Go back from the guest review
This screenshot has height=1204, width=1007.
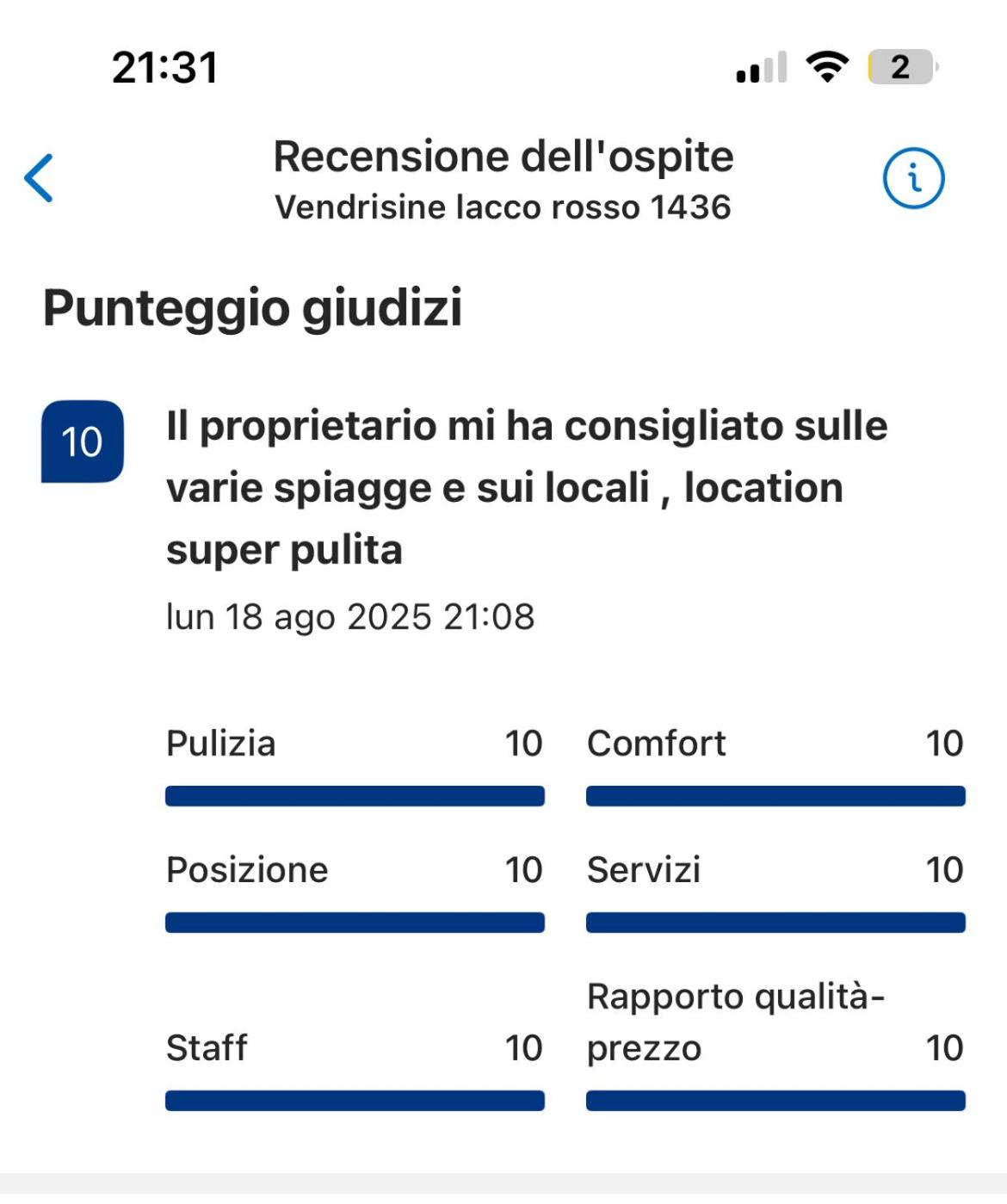coord(40,178)
